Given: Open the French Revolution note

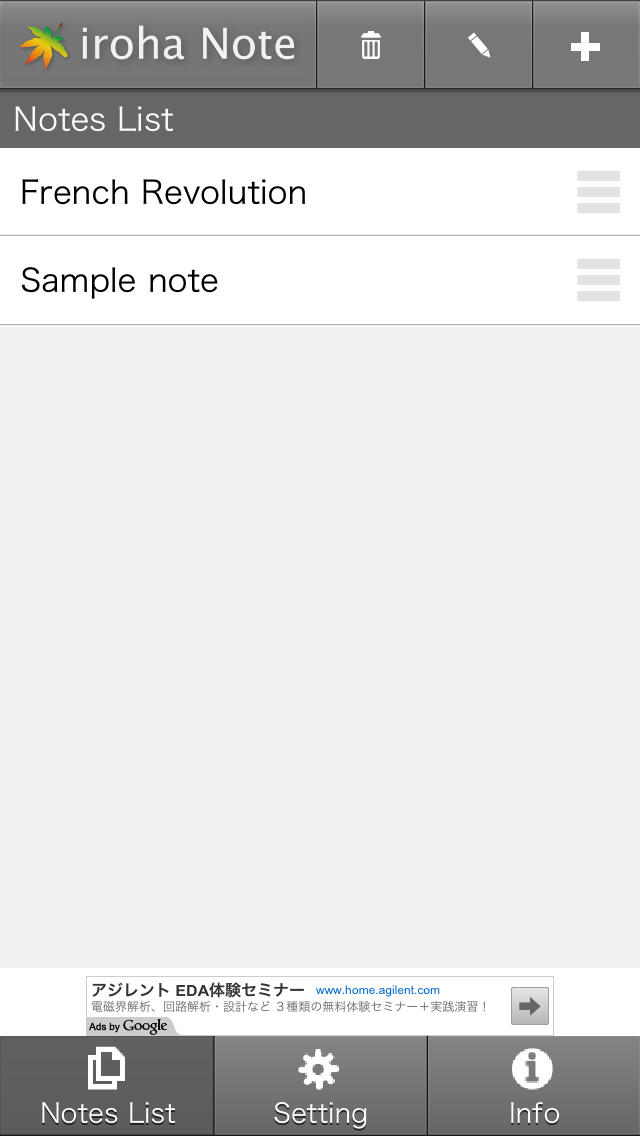Looking at the screenshot, I should (x=320, y=192).
